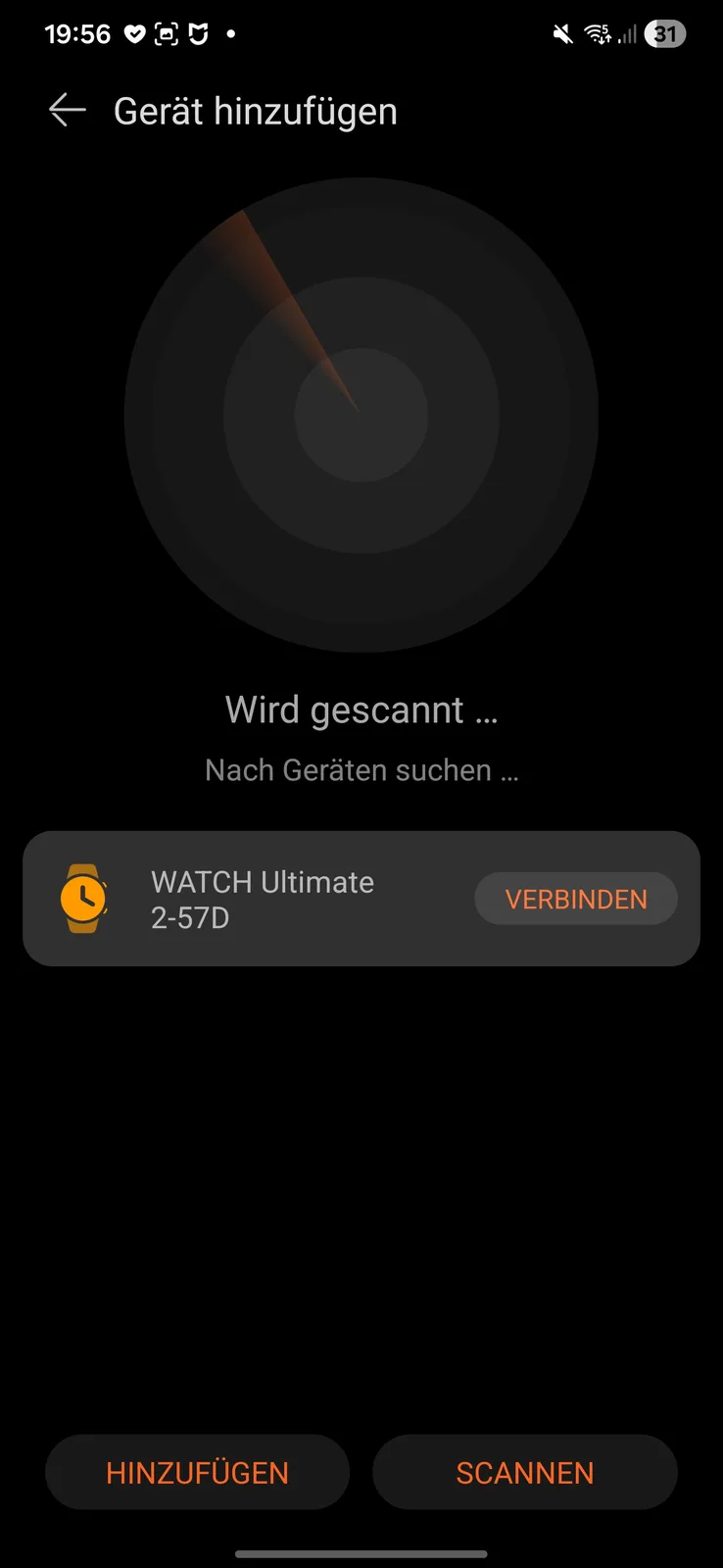Image resolution: width=723 pixels, height=1568 pixels.
Task: Open the WATCH Ultimate 2-57D device card
Action: pos(263,899)
